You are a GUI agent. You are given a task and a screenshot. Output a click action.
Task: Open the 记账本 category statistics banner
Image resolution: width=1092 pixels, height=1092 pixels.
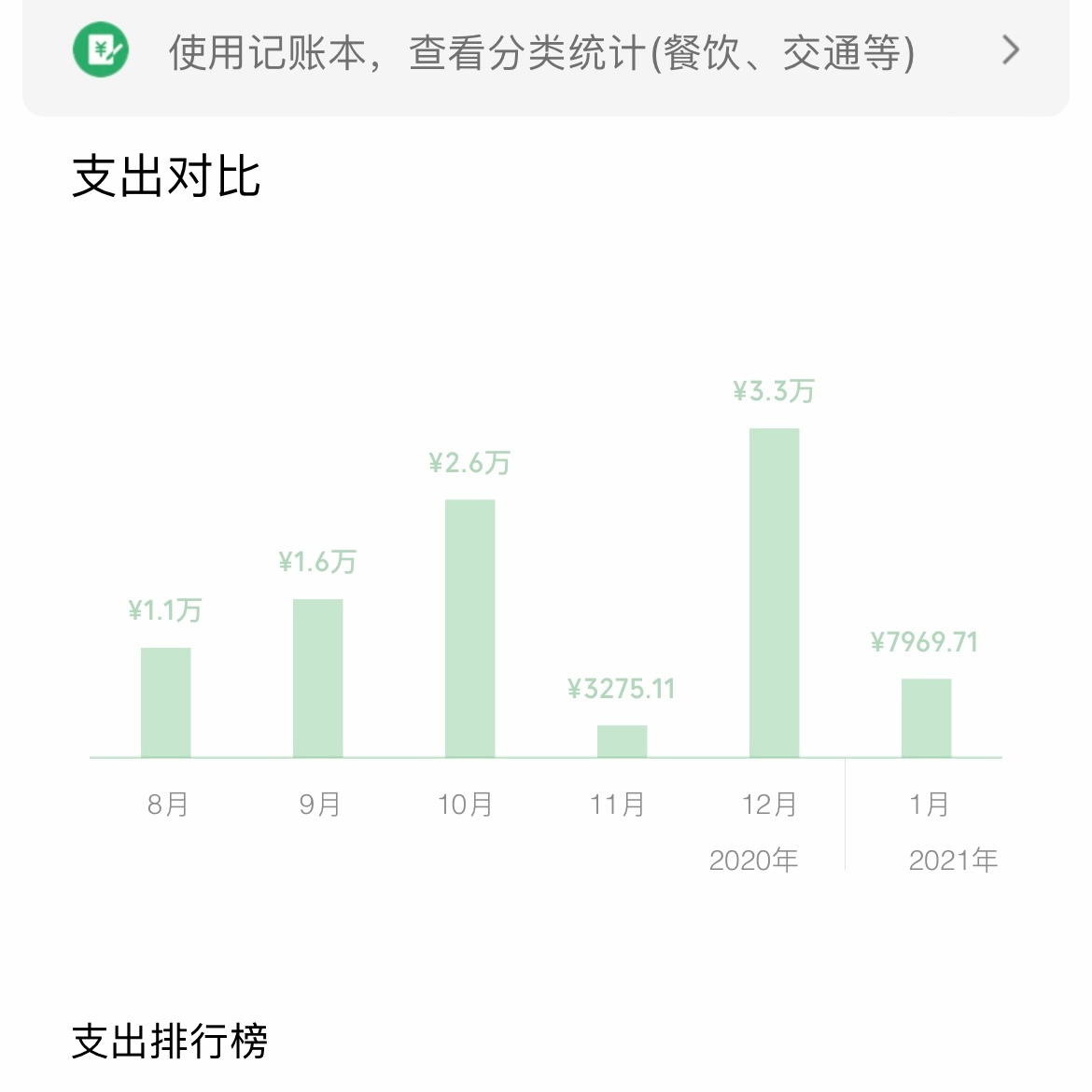coord(545,52)
